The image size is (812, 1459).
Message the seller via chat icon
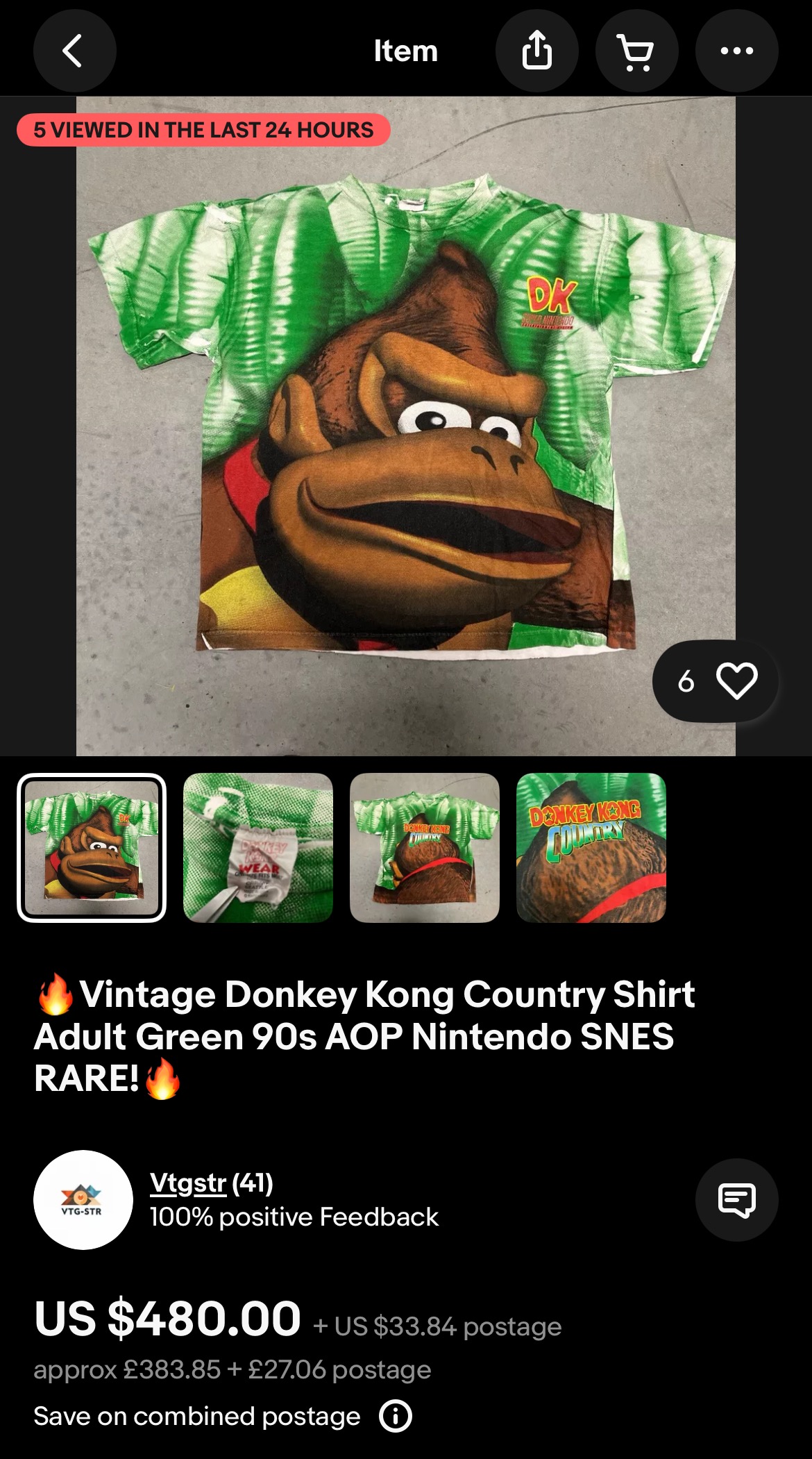coord(736,1199)
